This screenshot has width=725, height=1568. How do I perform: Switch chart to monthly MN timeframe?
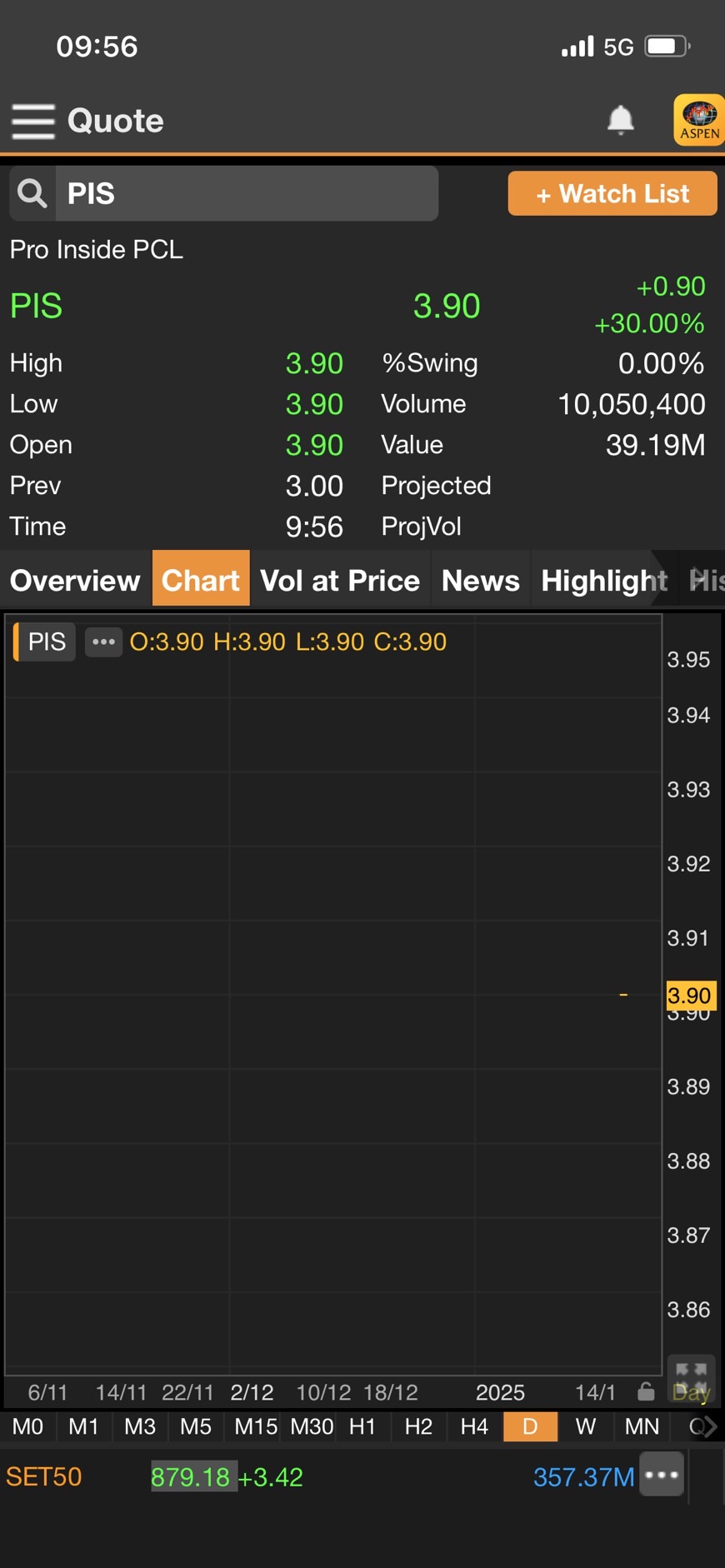[642, 1426]
